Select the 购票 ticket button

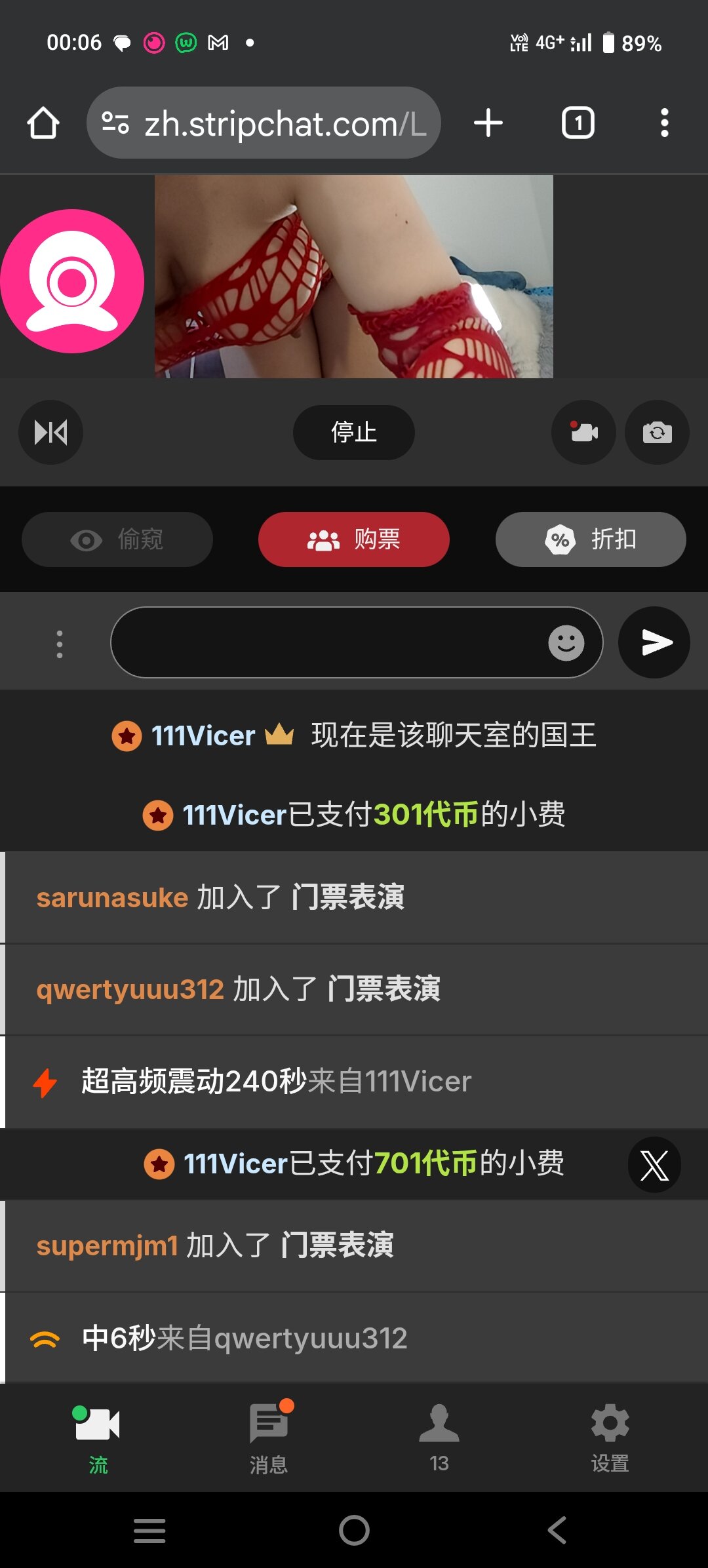click(353, 539)
